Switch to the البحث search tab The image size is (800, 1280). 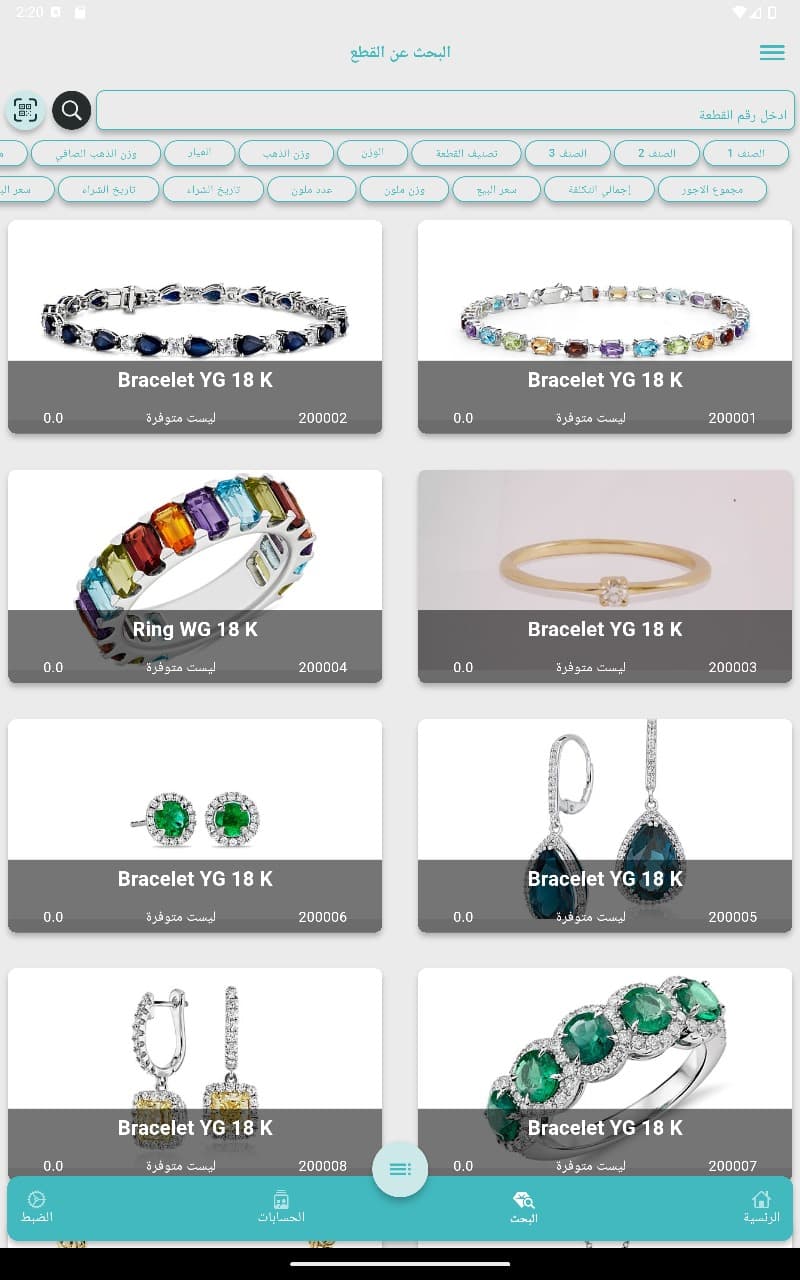(524, 1207)
